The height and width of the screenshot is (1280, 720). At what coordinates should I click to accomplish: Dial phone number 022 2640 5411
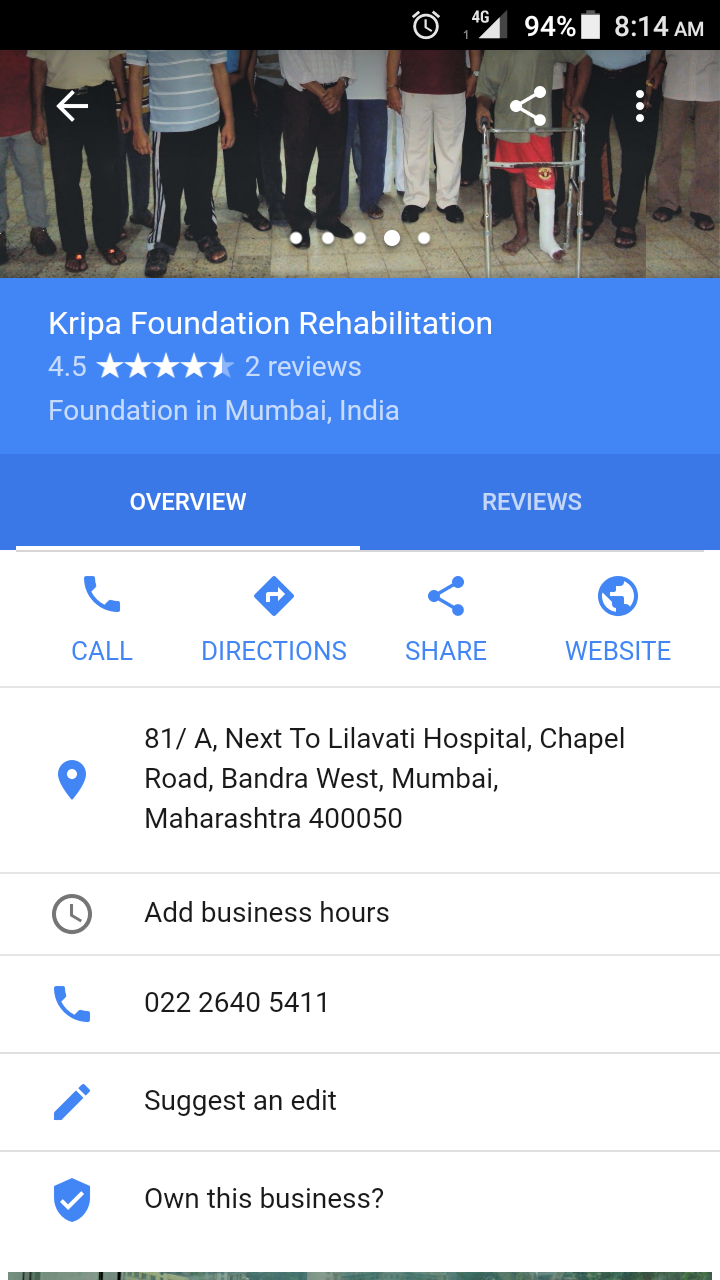[x=237, y=1003]
